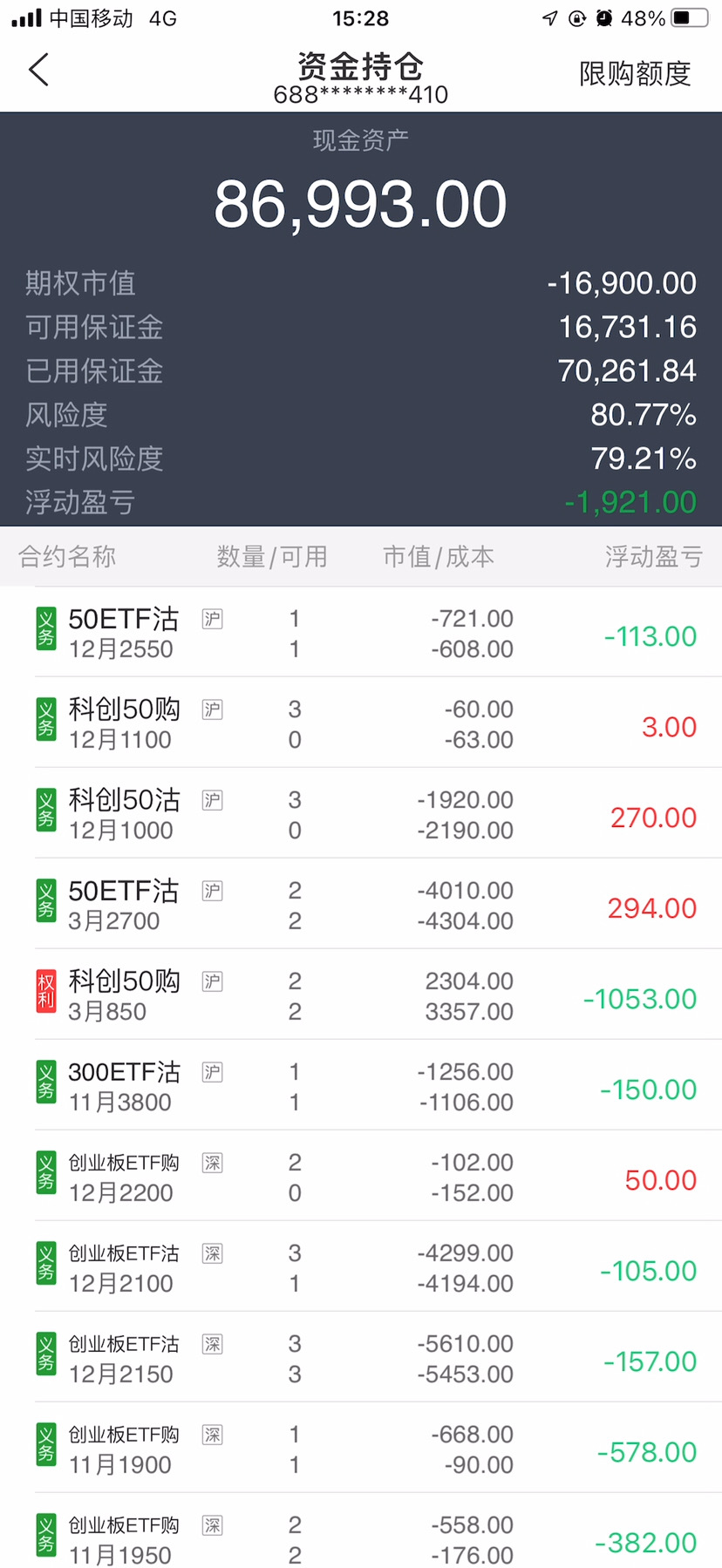
Task: Select the 科创50购 12月1100 position
Action: tap(361, 724)
